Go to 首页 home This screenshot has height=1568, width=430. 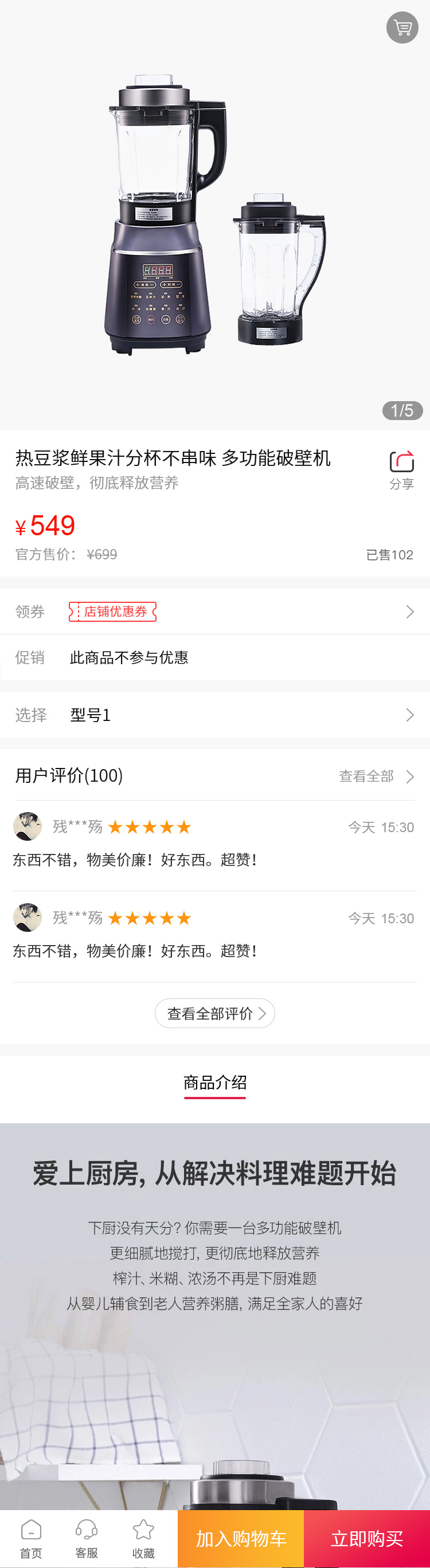pos(31,1538)
